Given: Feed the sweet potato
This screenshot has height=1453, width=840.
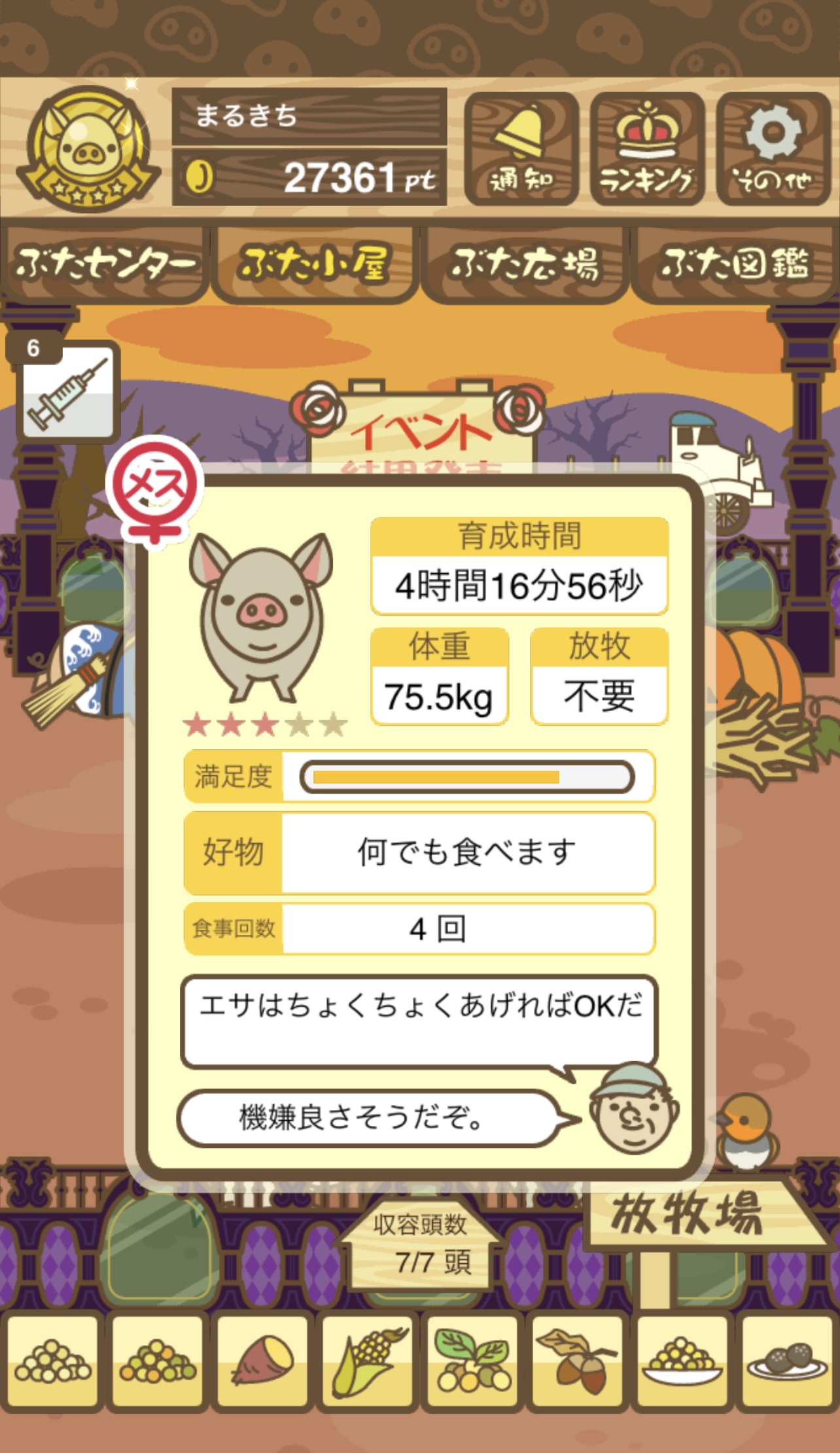Looking at the screenshot, I should tap(262, 1361).
